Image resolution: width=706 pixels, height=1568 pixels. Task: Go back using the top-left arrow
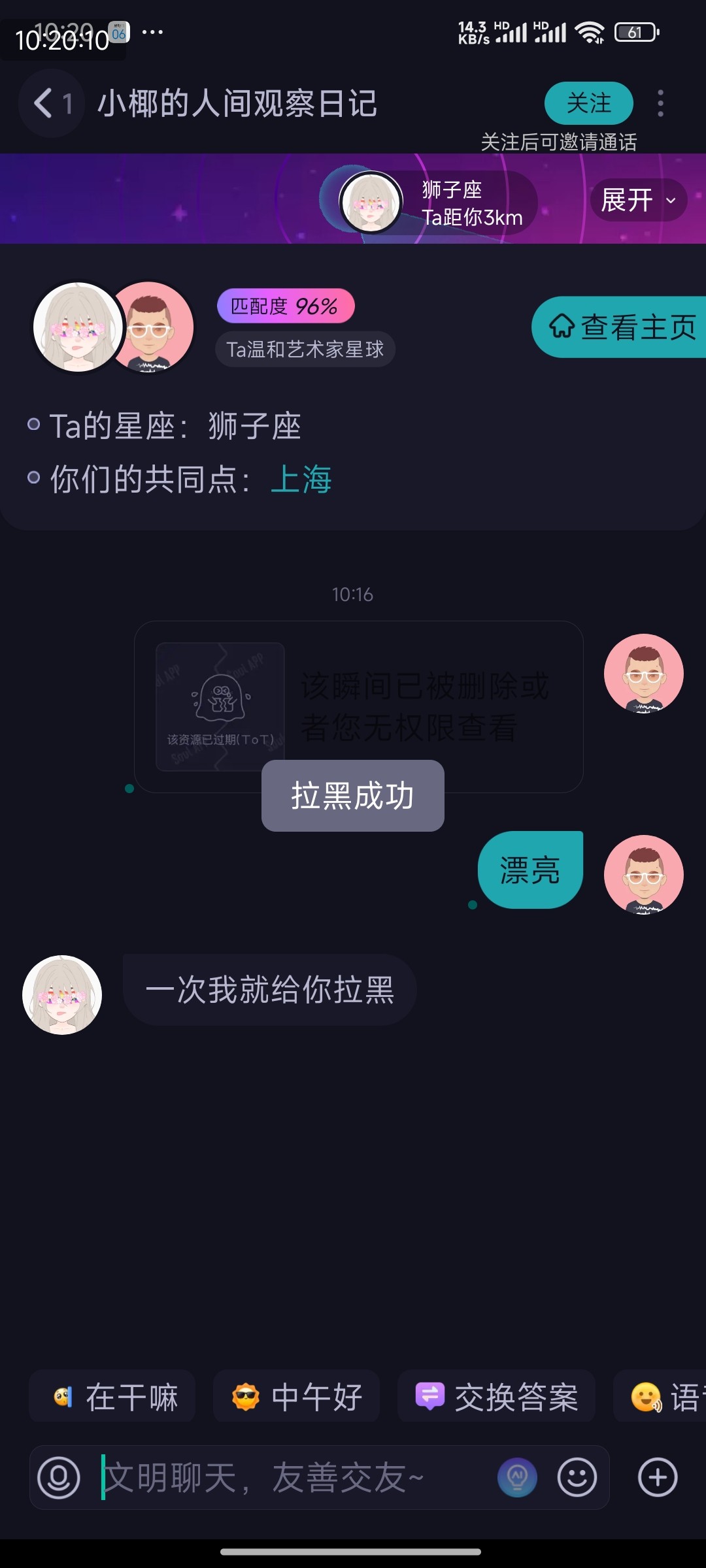(43, 103)
